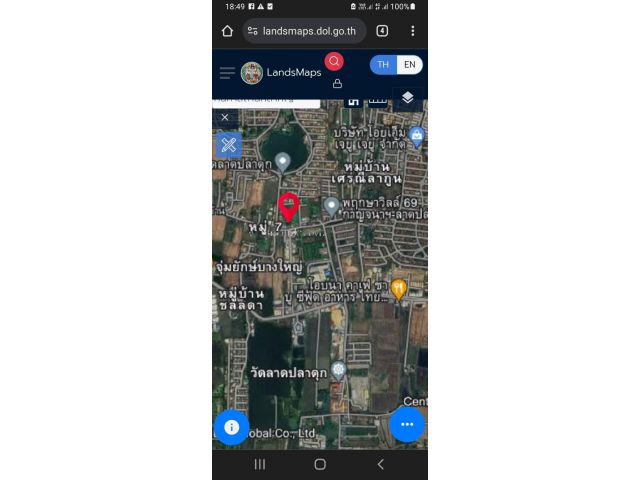Open the LandsMaps hamburger menu
640x480 pixels.
pyautogui.click(x=227, y=72)
